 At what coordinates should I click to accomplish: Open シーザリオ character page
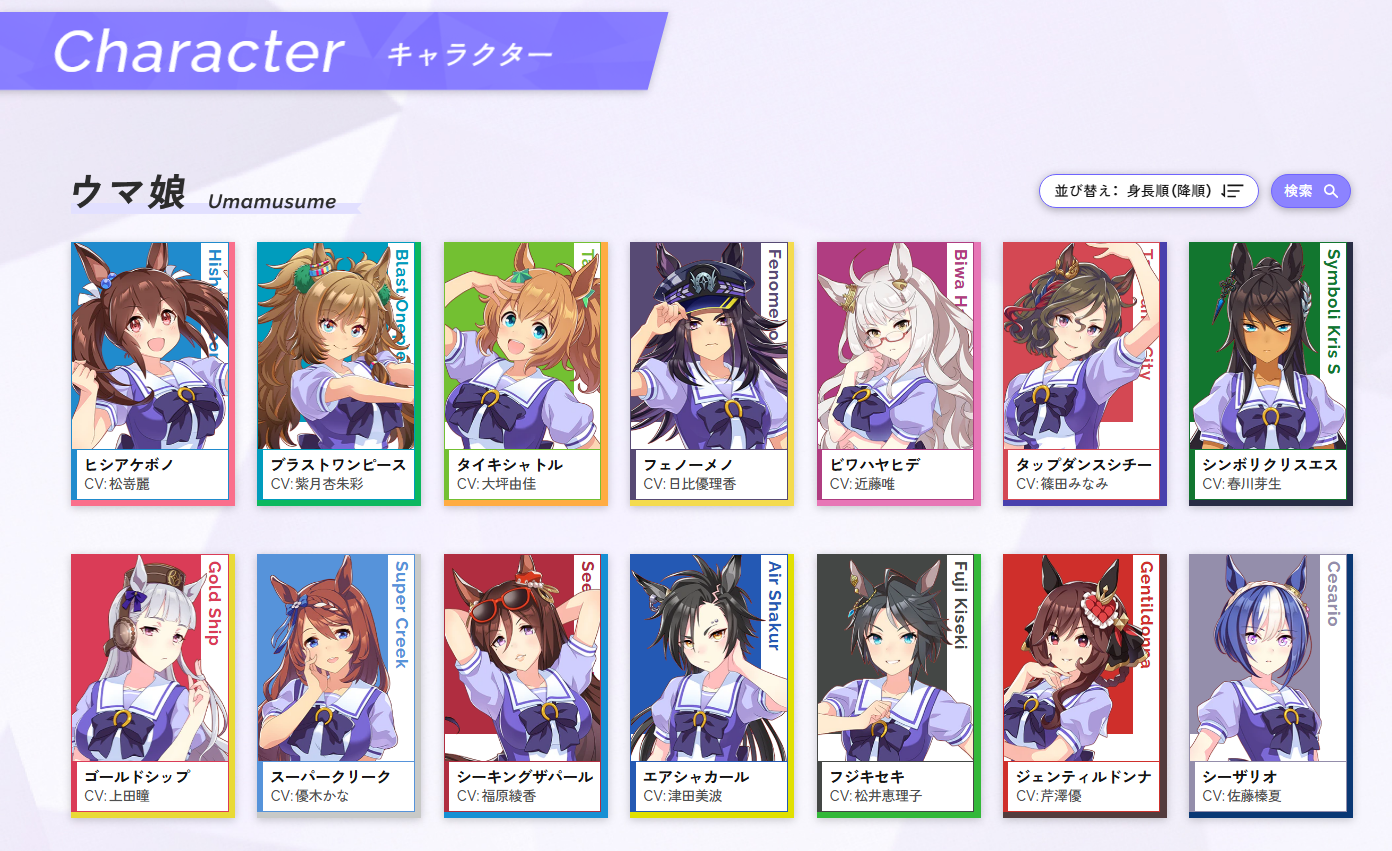coord(1270,684)
